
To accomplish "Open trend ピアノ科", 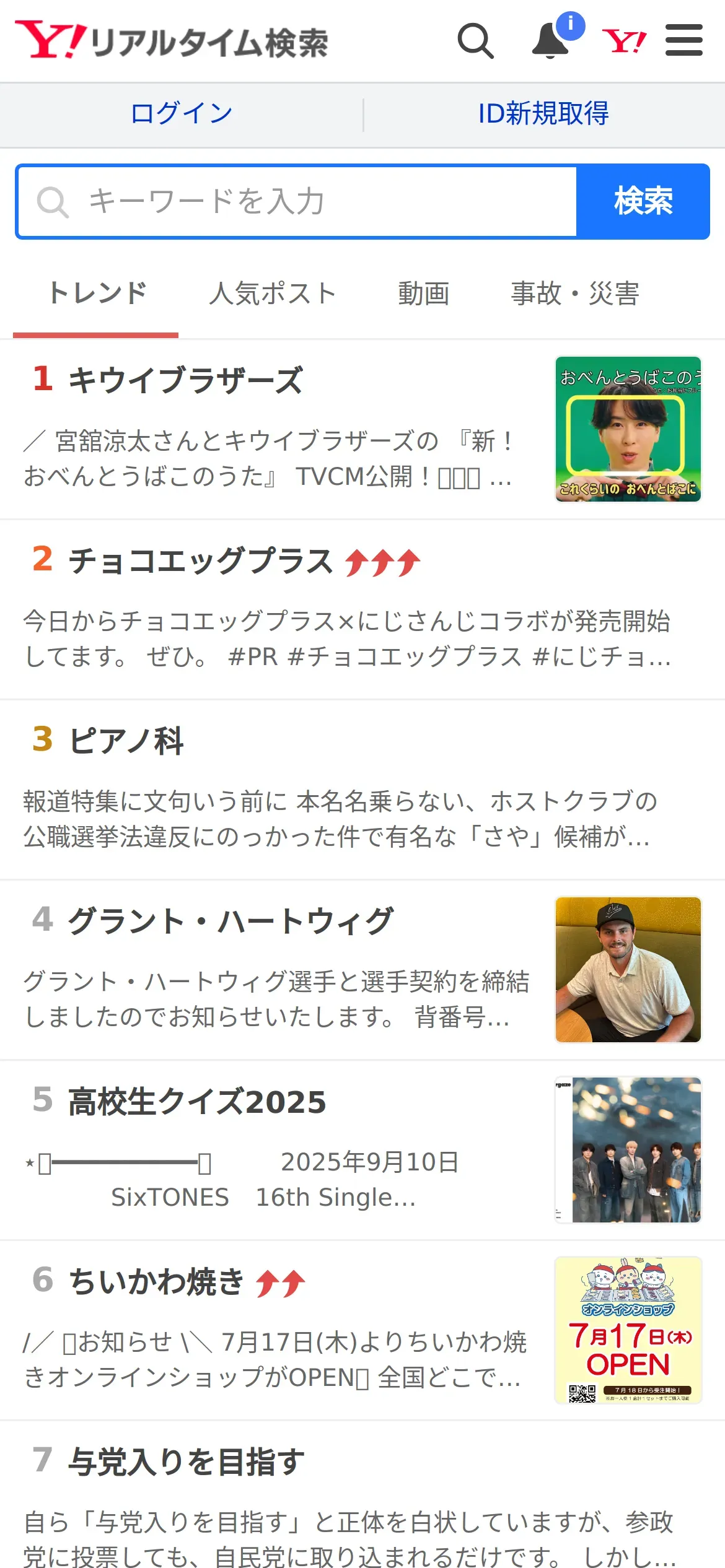I will (126, 741).
